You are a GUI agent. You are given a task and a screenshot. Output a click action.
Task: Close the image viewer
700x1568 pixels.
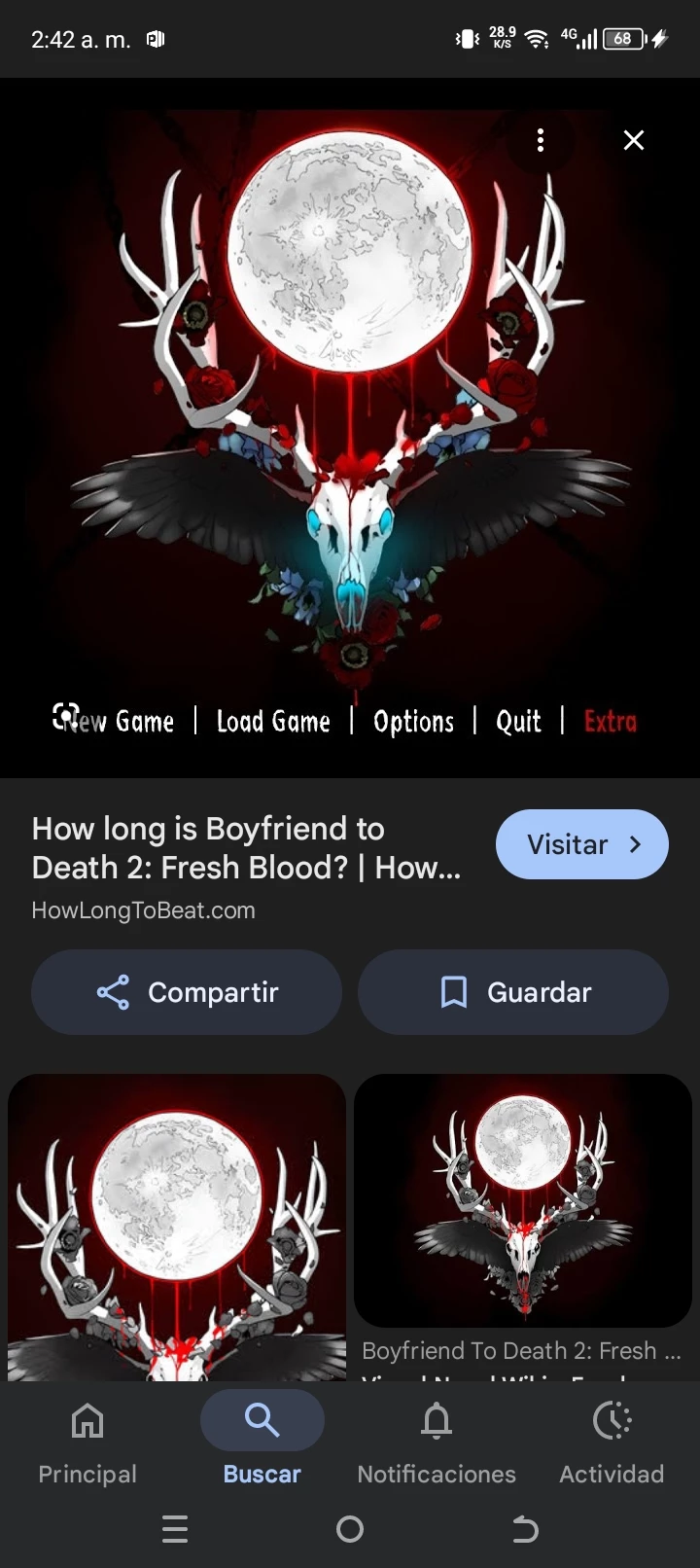(634, 140)
